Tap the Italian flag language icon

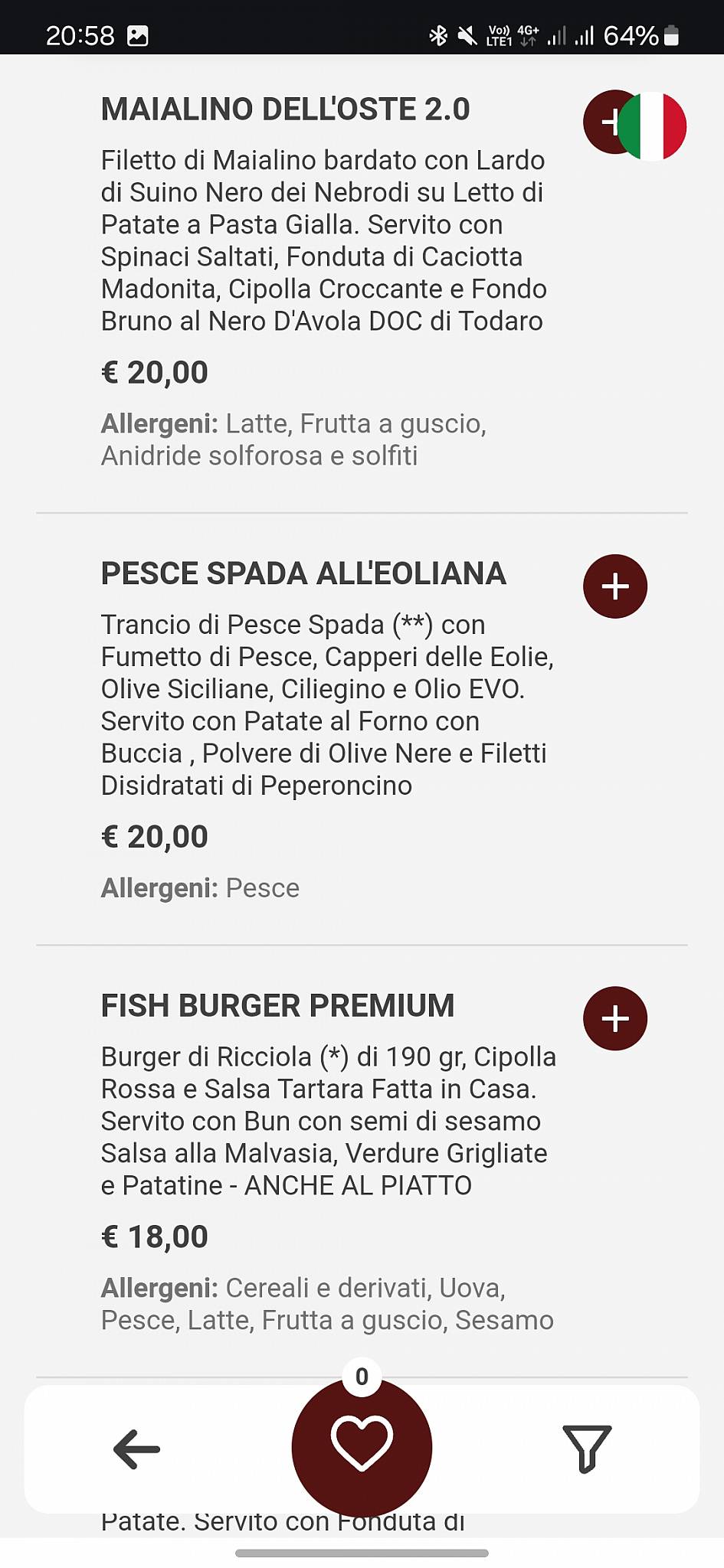tap(653, 122)
